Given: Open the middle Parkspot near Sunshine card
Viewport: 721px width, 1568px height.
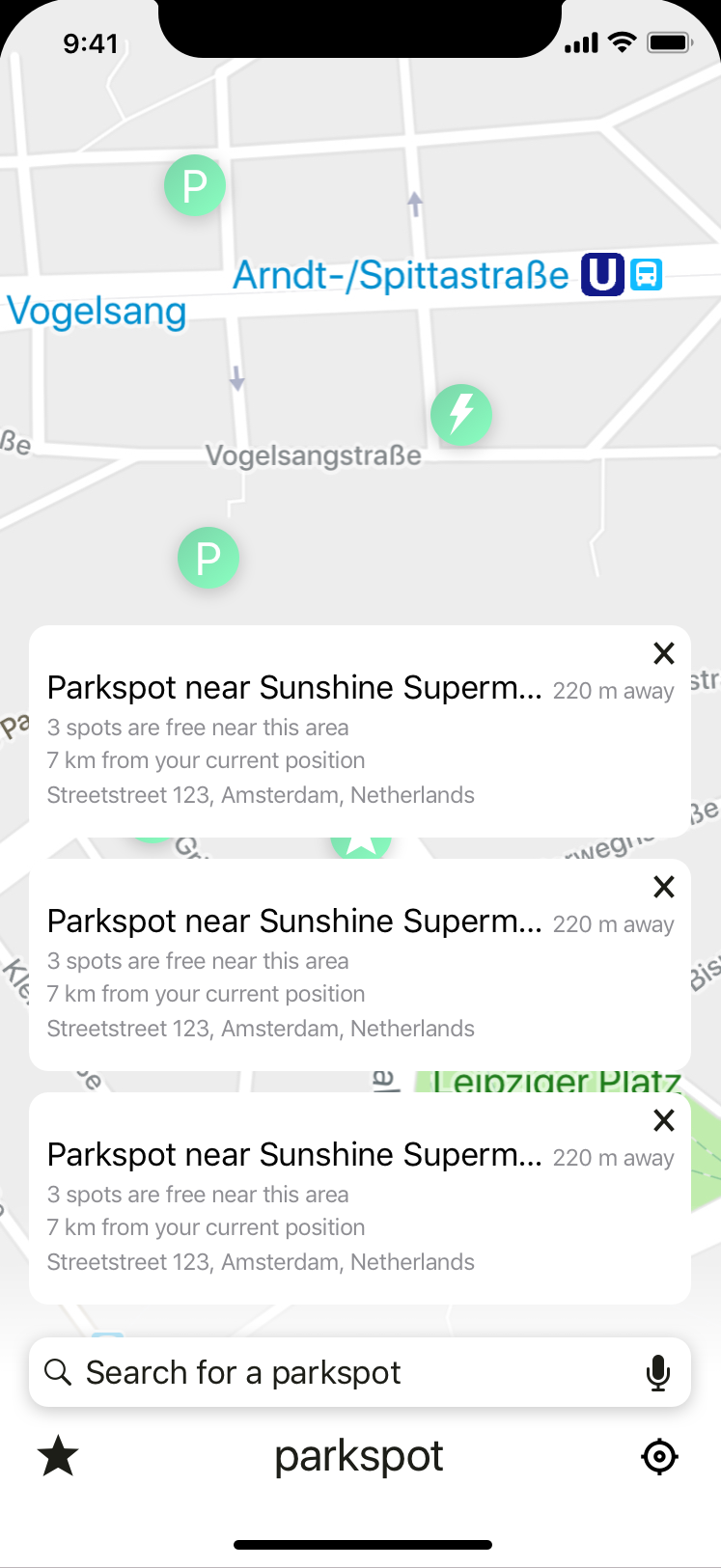Looking at the screenshot, I should click(360, 965).
